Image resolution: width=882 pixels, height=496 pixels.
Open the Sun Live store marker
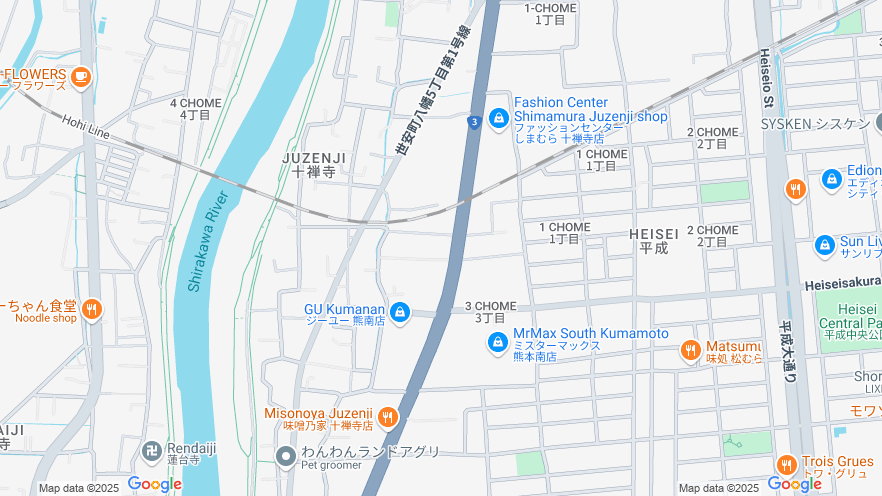click(x=824, y=244)
